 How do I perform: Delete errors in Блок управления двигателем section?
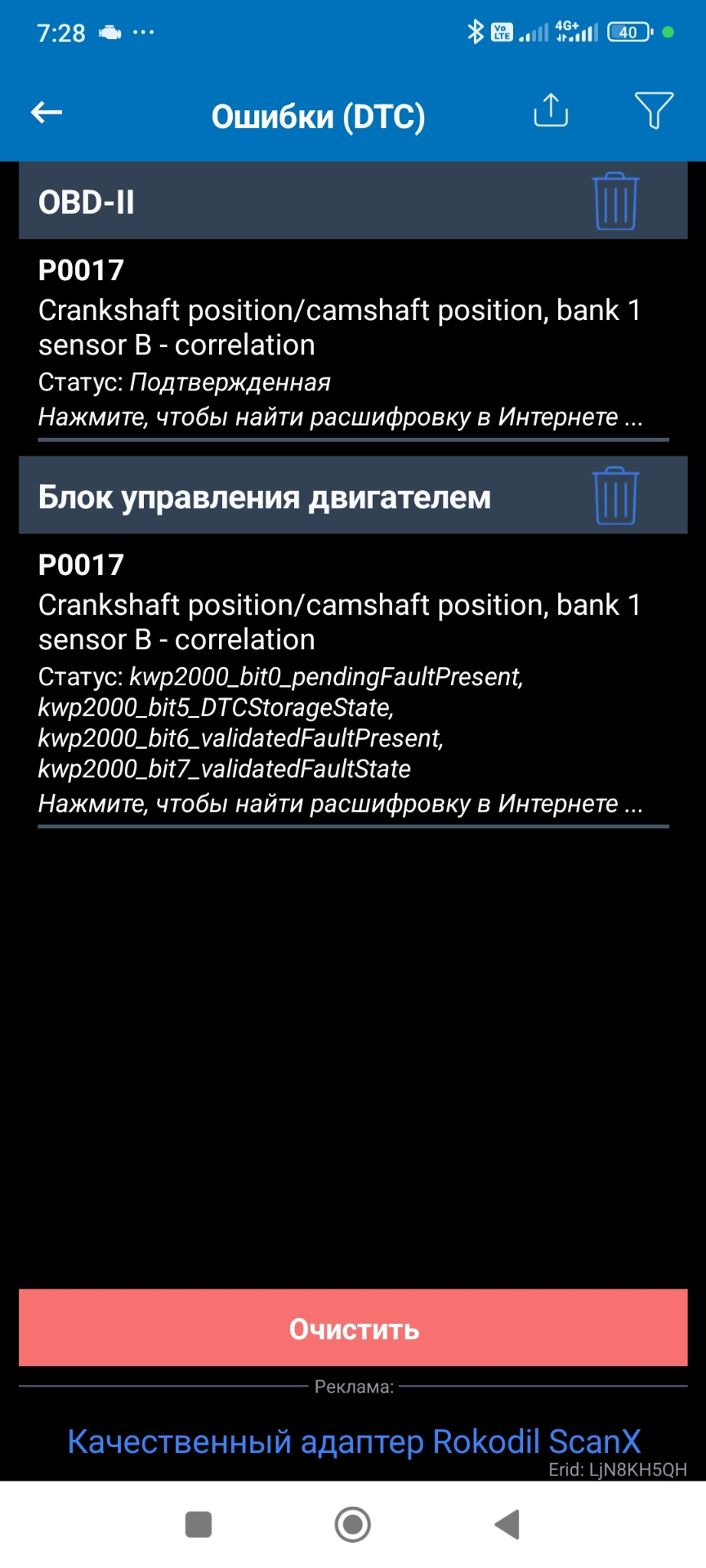click(x=615, y=497)
